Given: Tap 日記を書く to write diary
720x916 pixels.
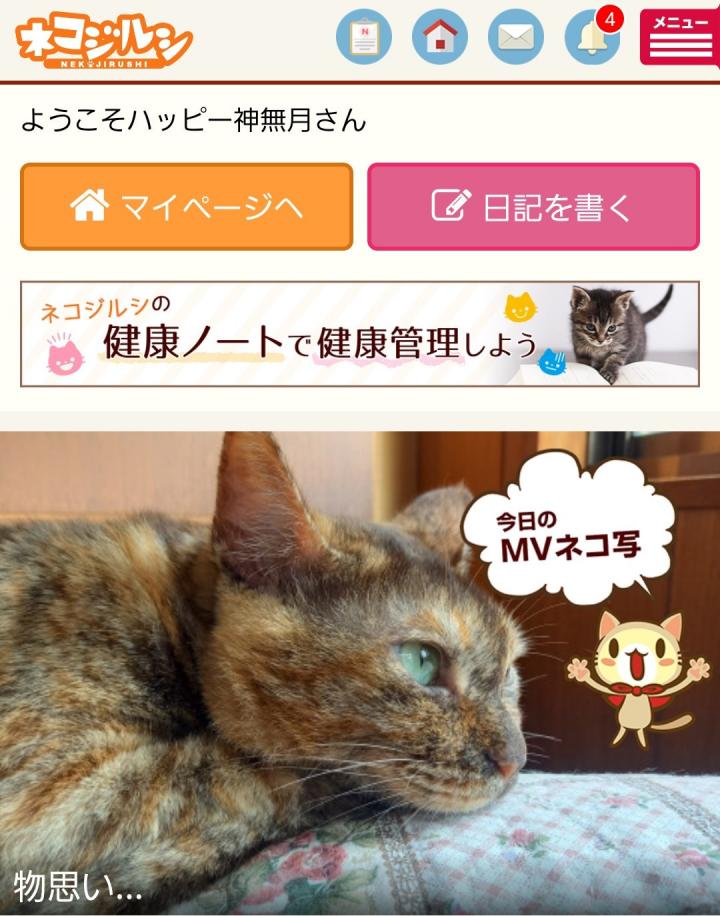Looking at the screenshot, I should click(x=533, y=207).
